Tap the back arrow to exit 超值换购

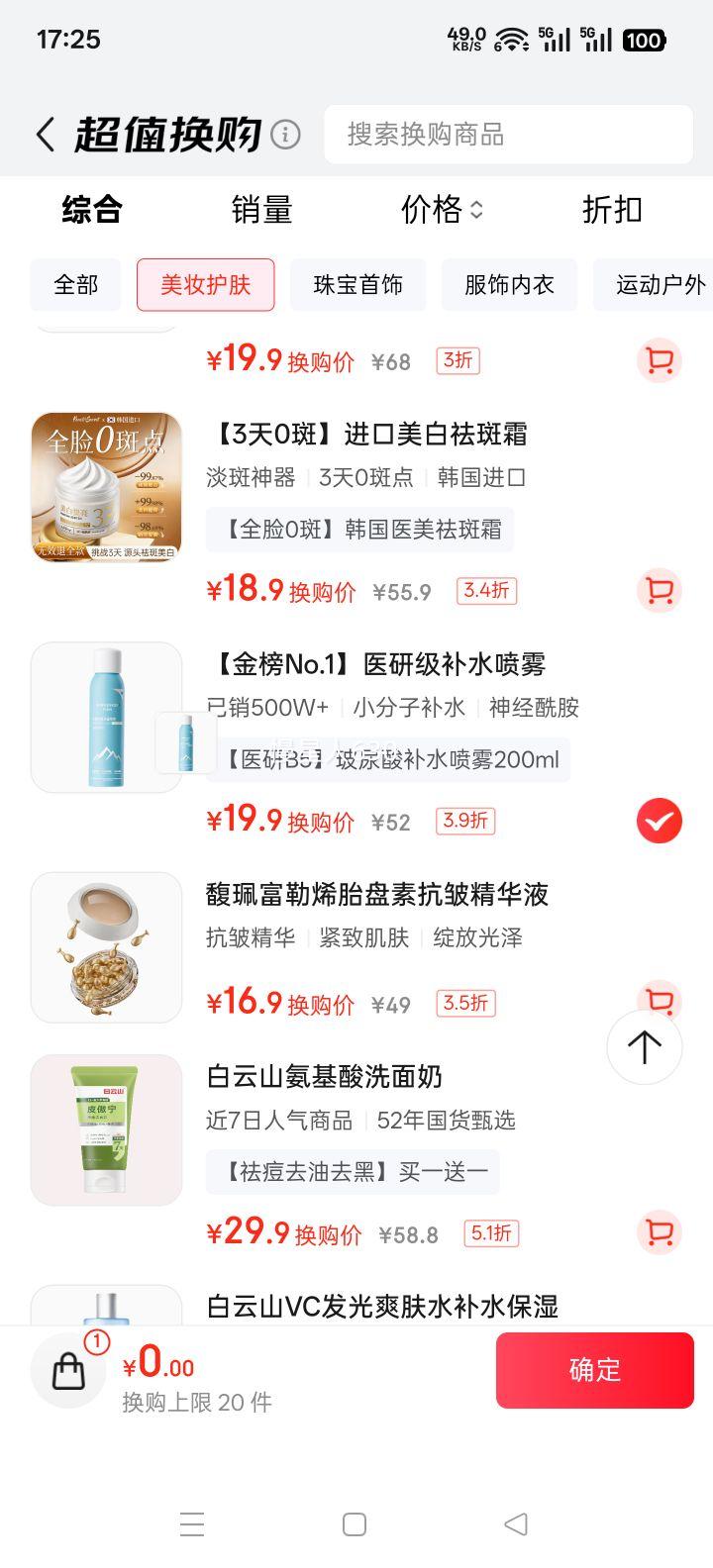45,134
